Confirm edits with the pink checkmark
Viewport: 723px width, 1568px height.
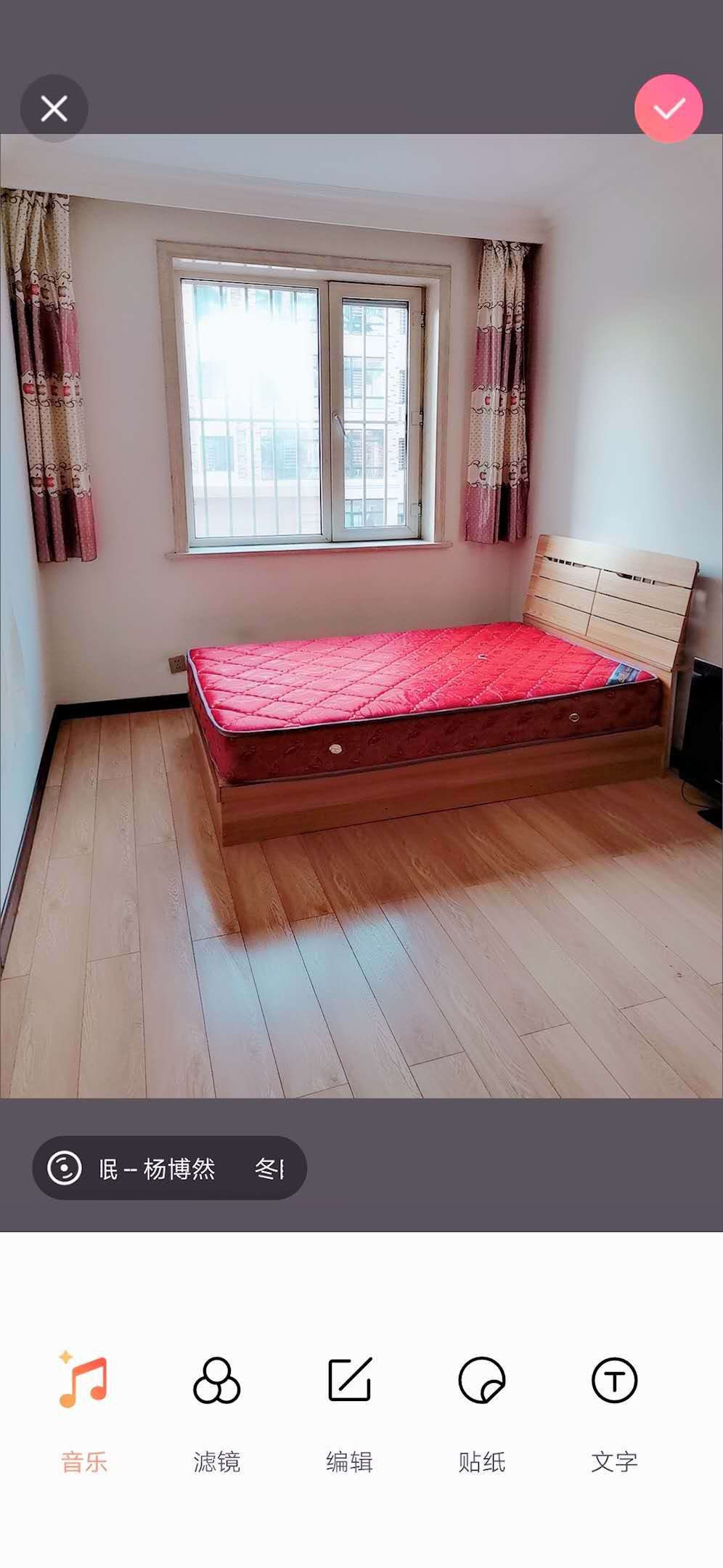(668, 109)
